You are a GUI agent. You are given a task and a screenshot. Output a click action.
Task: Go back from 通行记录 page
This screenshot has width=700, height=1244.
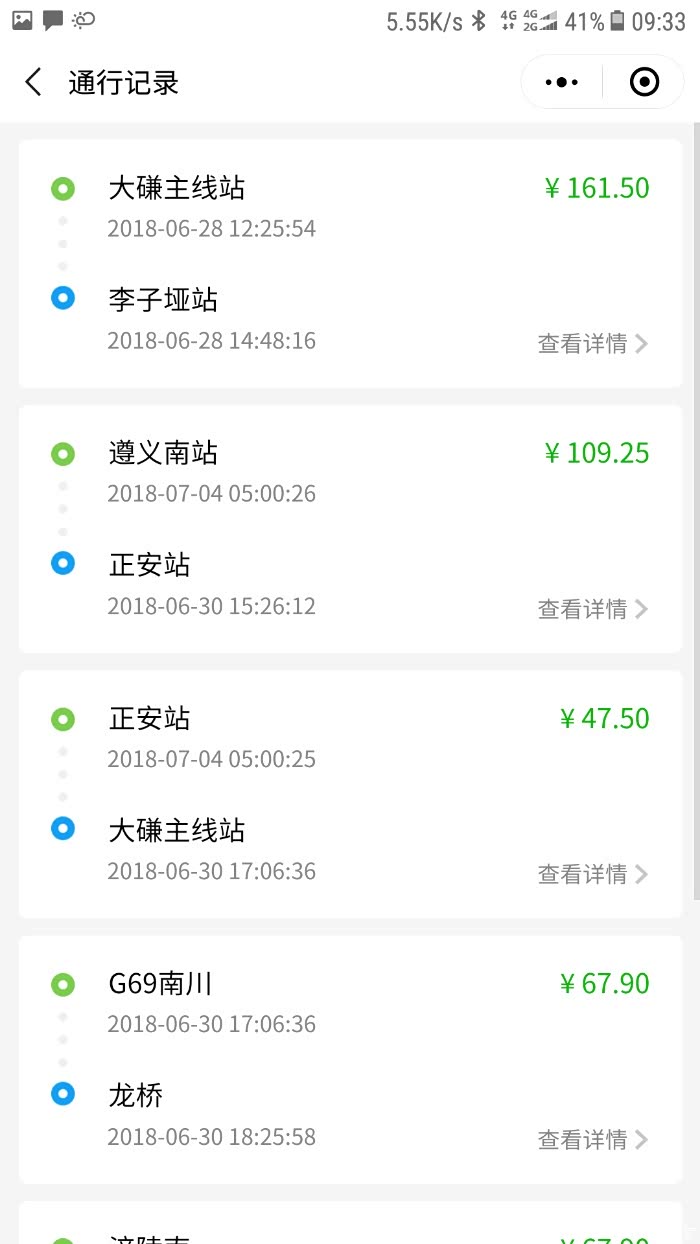coord(34,82)
